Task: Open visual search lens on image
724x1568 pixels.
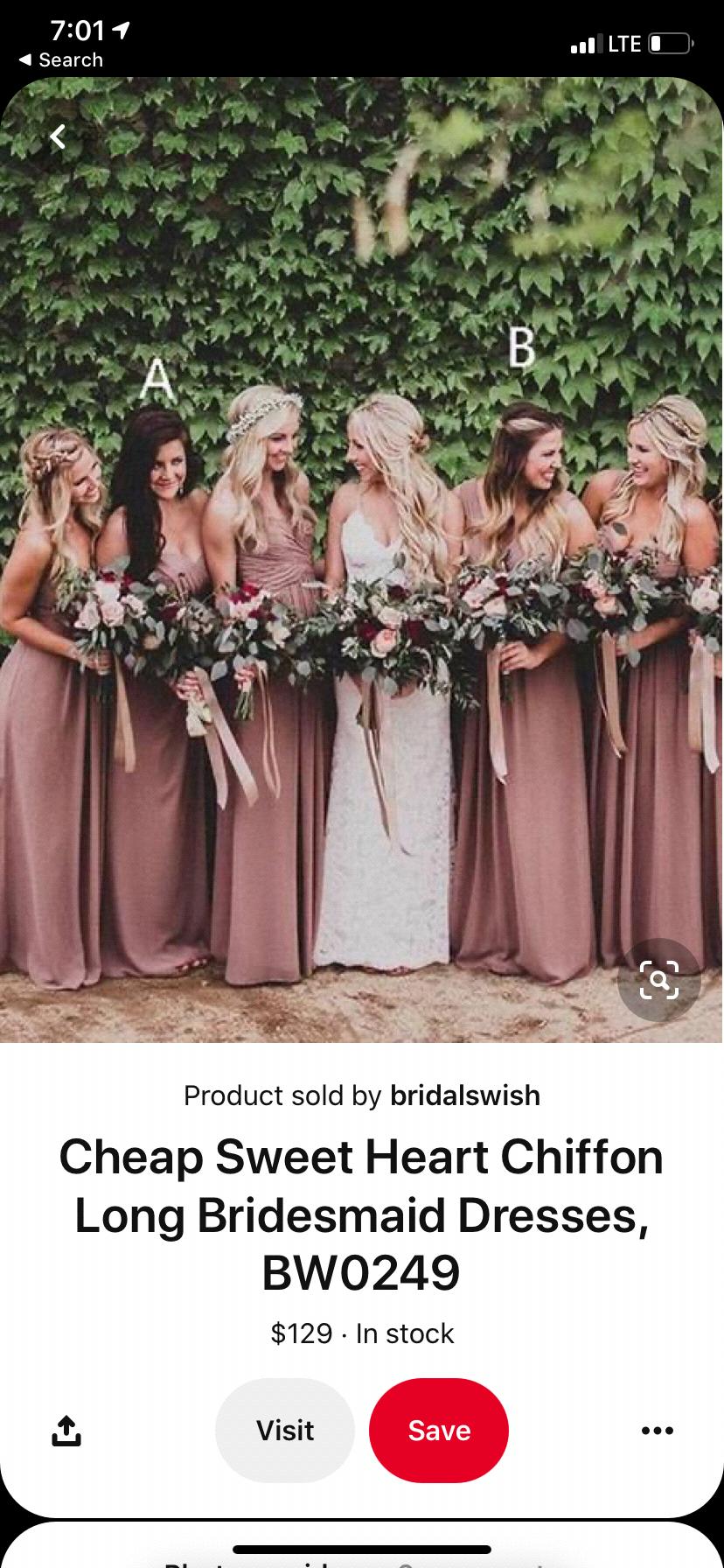Action: (x=658, y=980)
